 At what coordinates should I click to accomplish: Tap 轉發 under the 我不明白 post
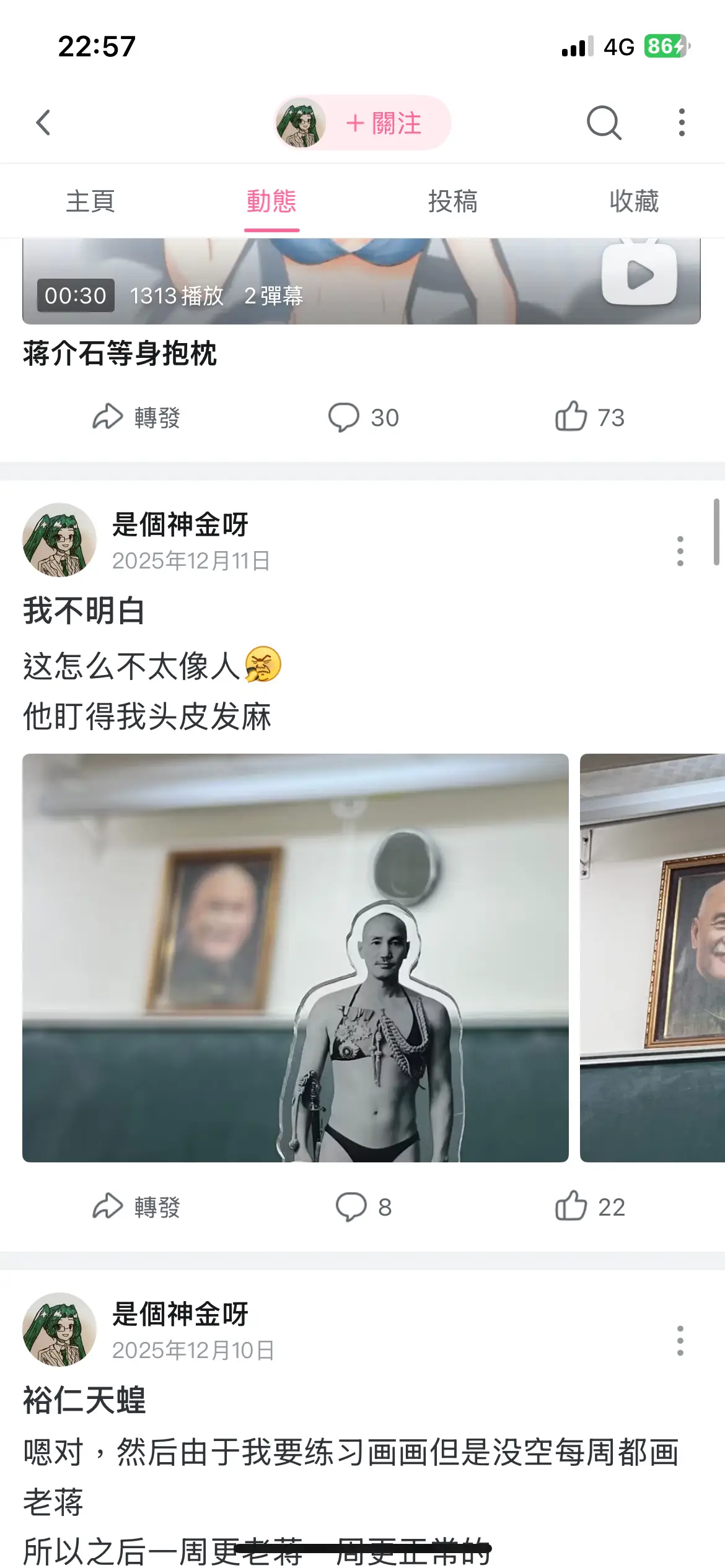(136, 1207)
